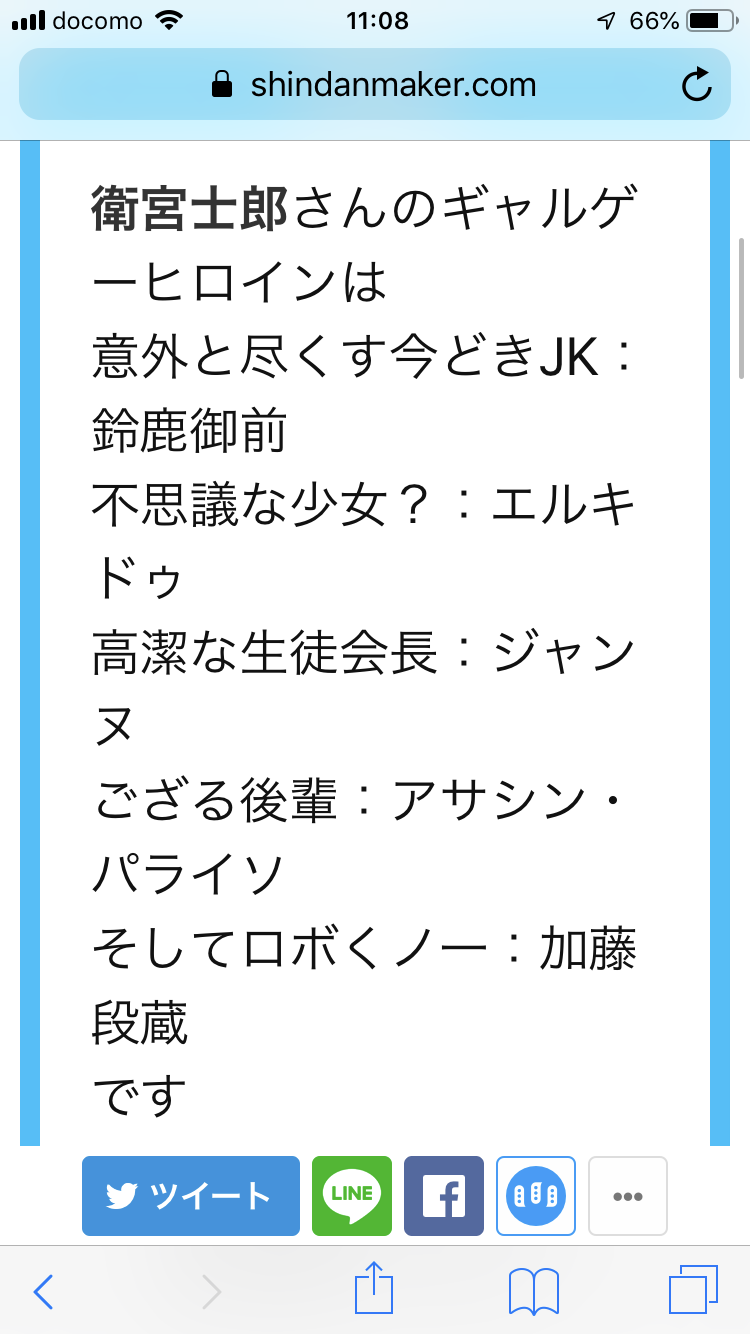Share result via the ツイート button
The image size is (750, 1334).
[190, 1196]
